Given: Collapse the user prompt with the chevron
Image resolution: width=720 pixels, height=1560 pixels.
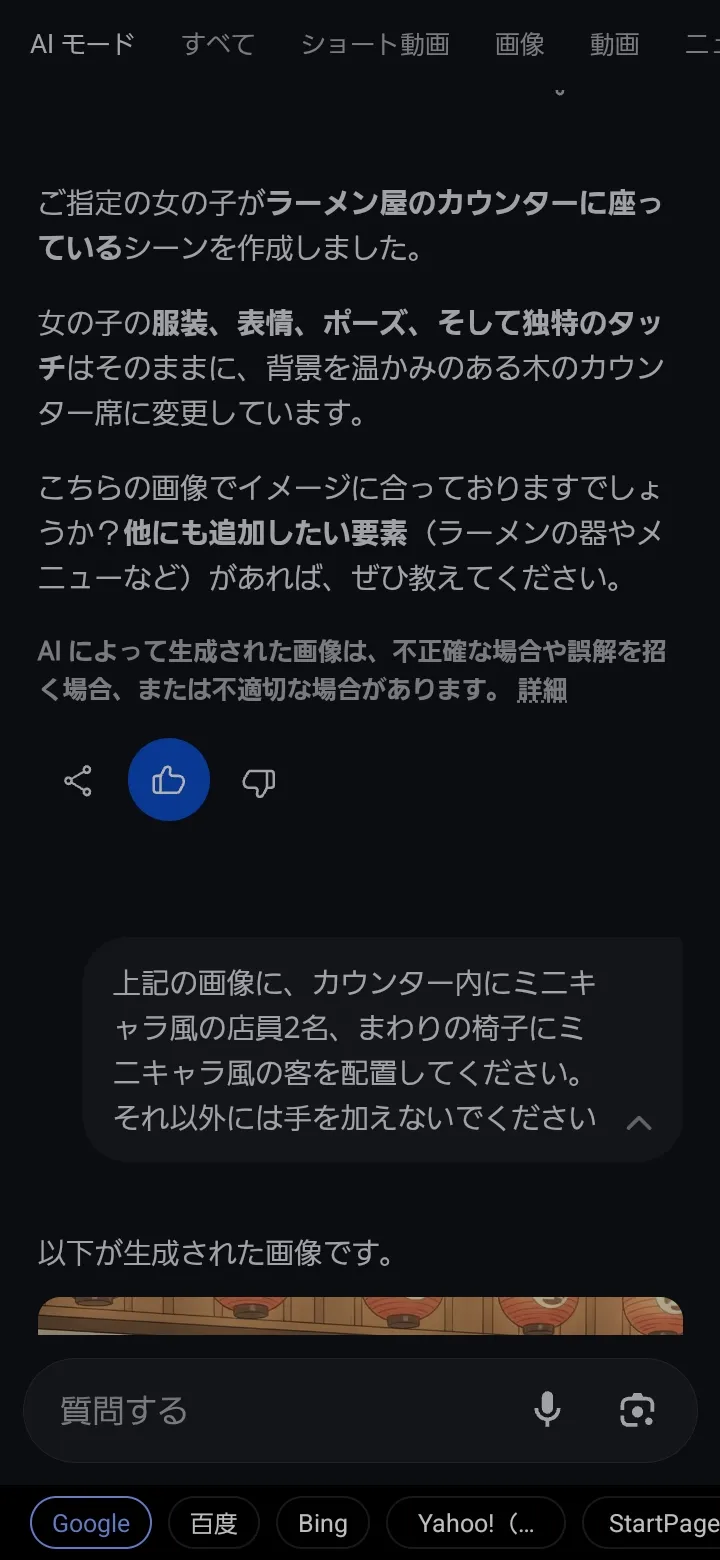Looking at the screenshot, I should point(638,1122).
